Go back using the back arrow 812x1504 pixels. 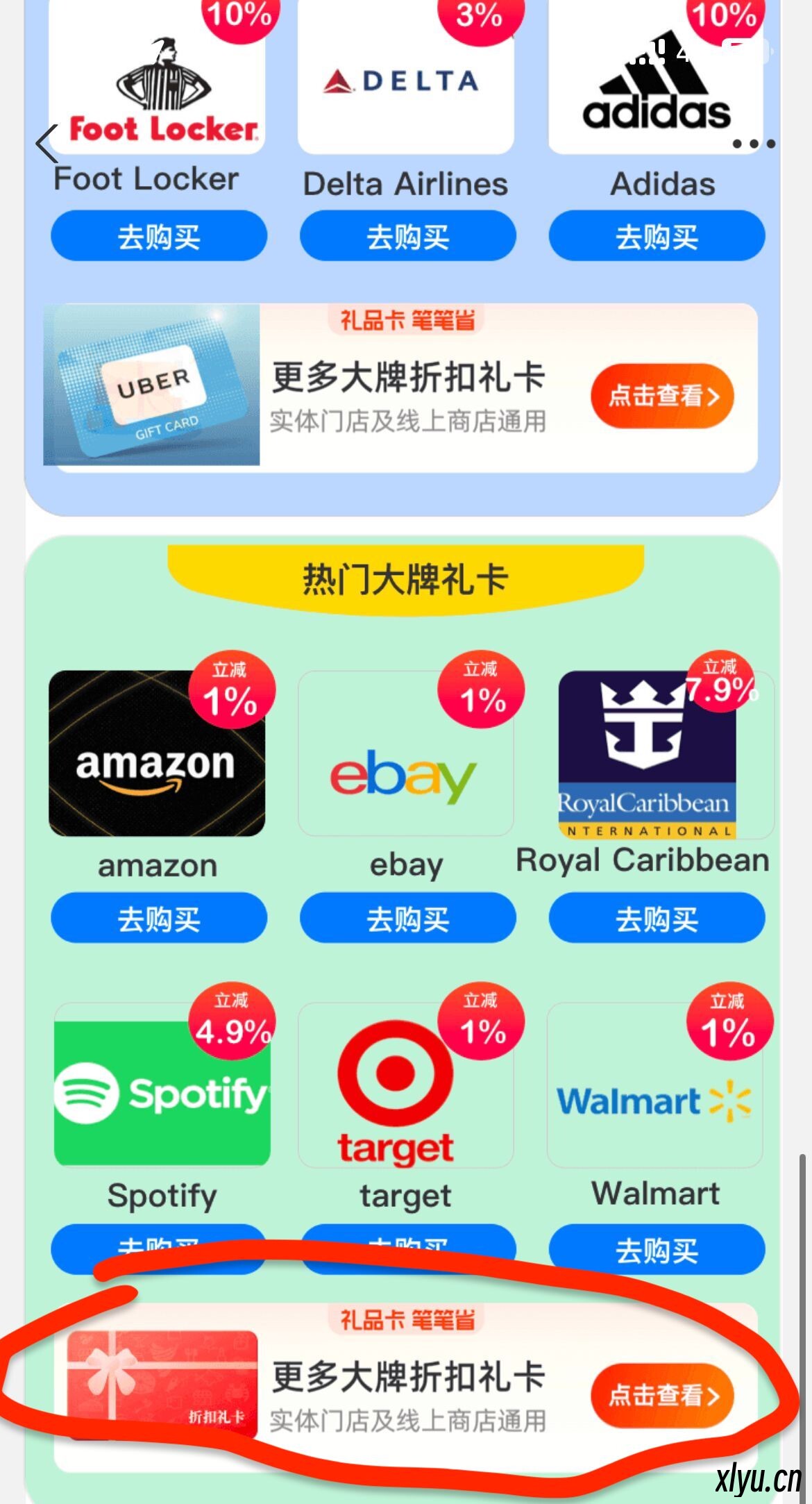click(x=47, y=144)
